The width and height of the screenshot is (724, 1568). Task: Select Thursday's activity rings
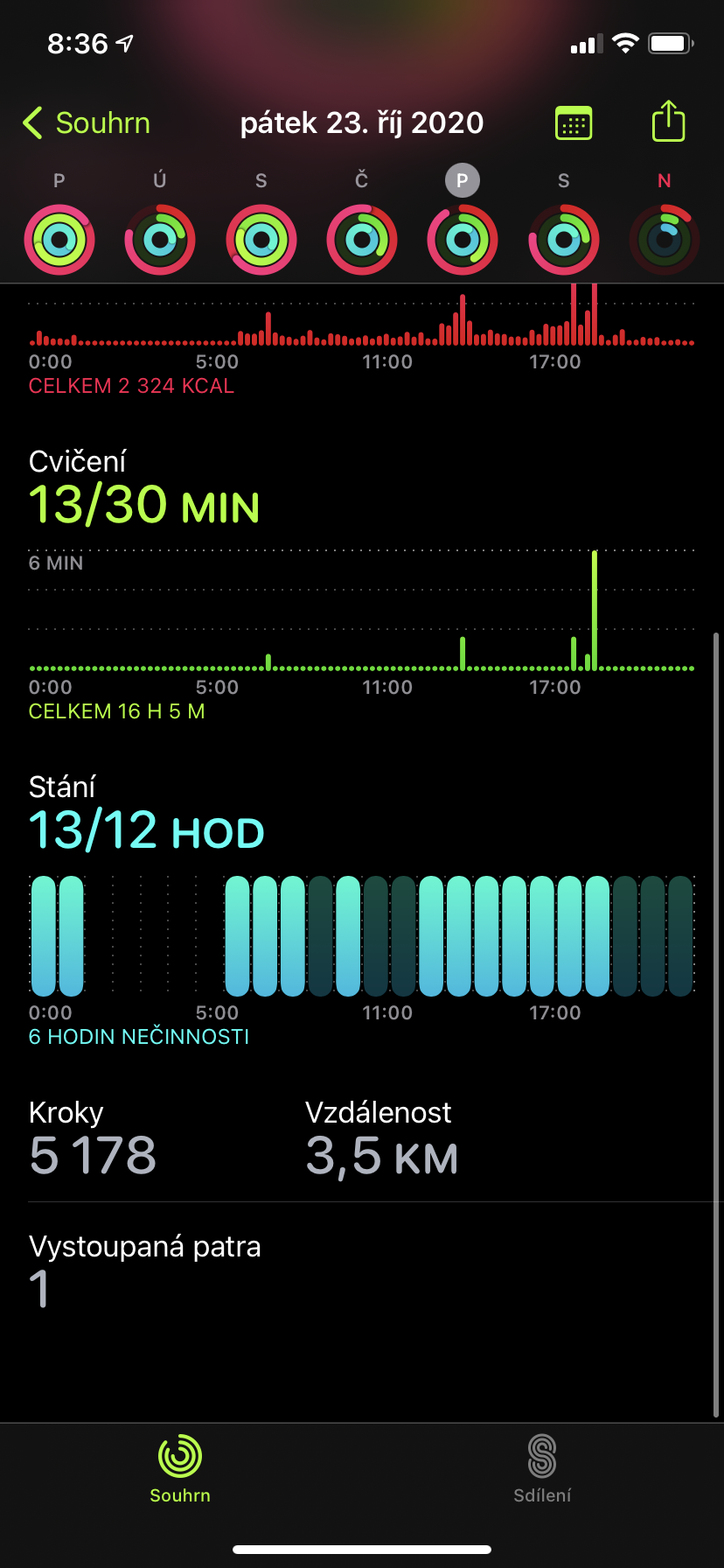tap(362, 240)
